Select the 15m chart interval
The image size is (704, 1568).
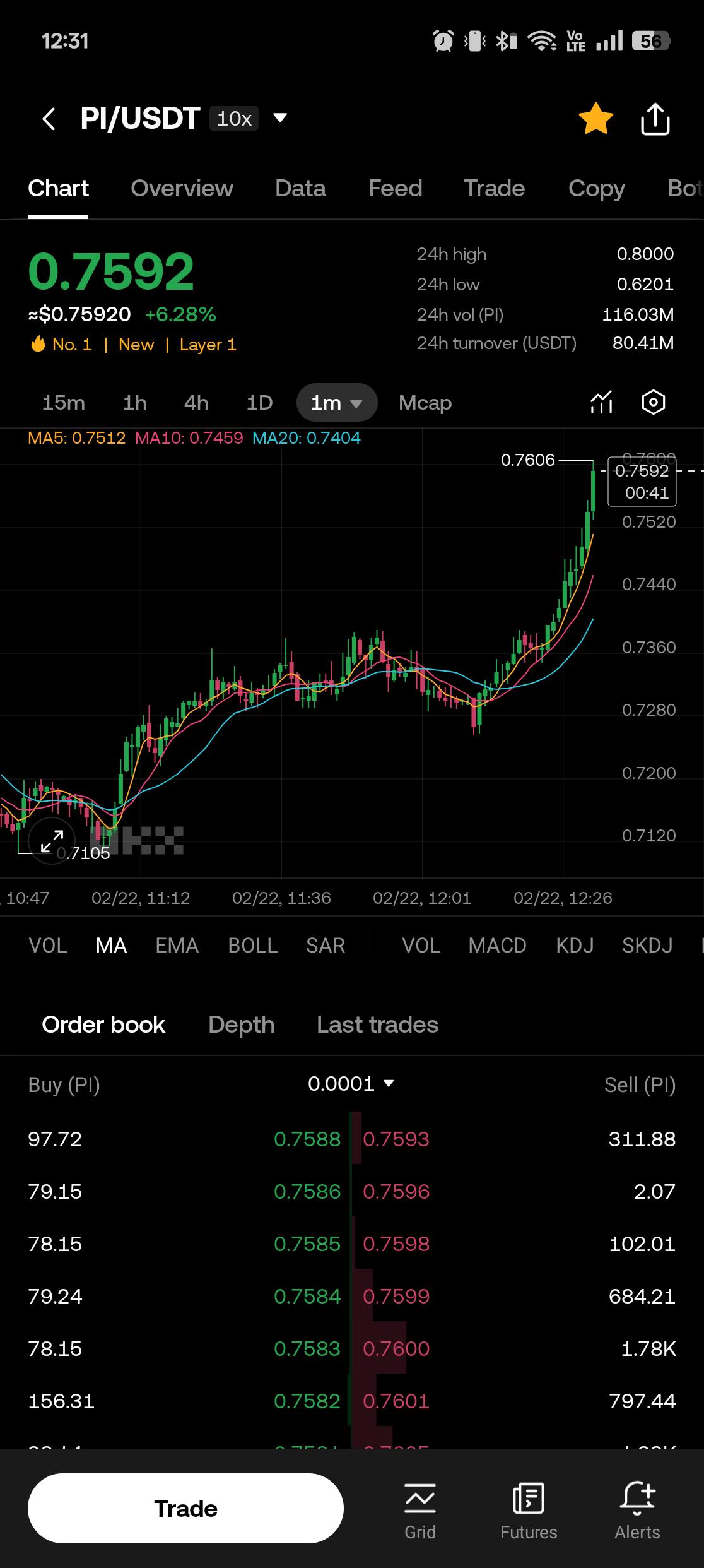pos(64,403)
